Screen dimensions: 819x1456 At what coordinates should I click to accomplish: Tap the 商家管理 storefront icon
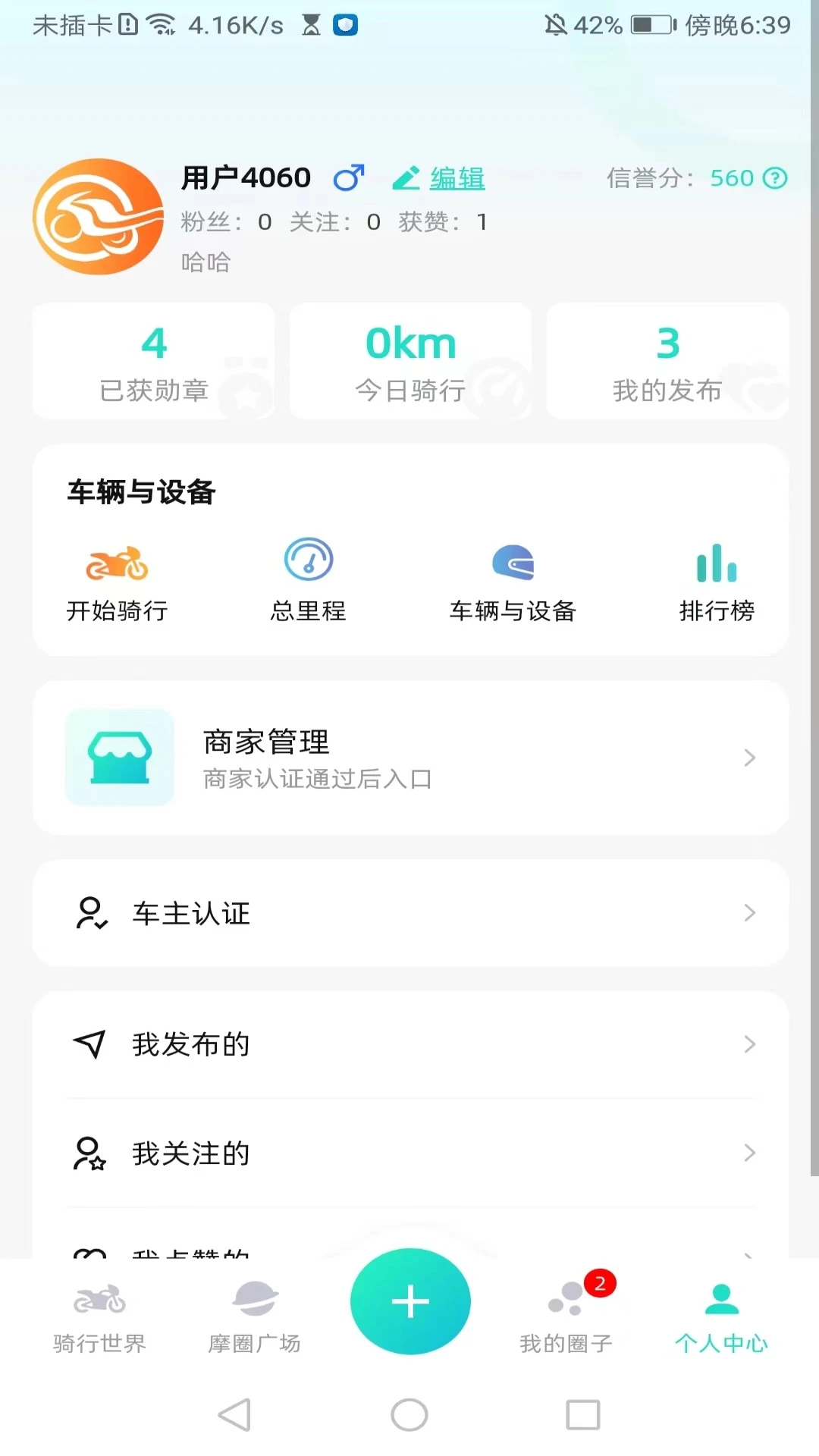120,758
